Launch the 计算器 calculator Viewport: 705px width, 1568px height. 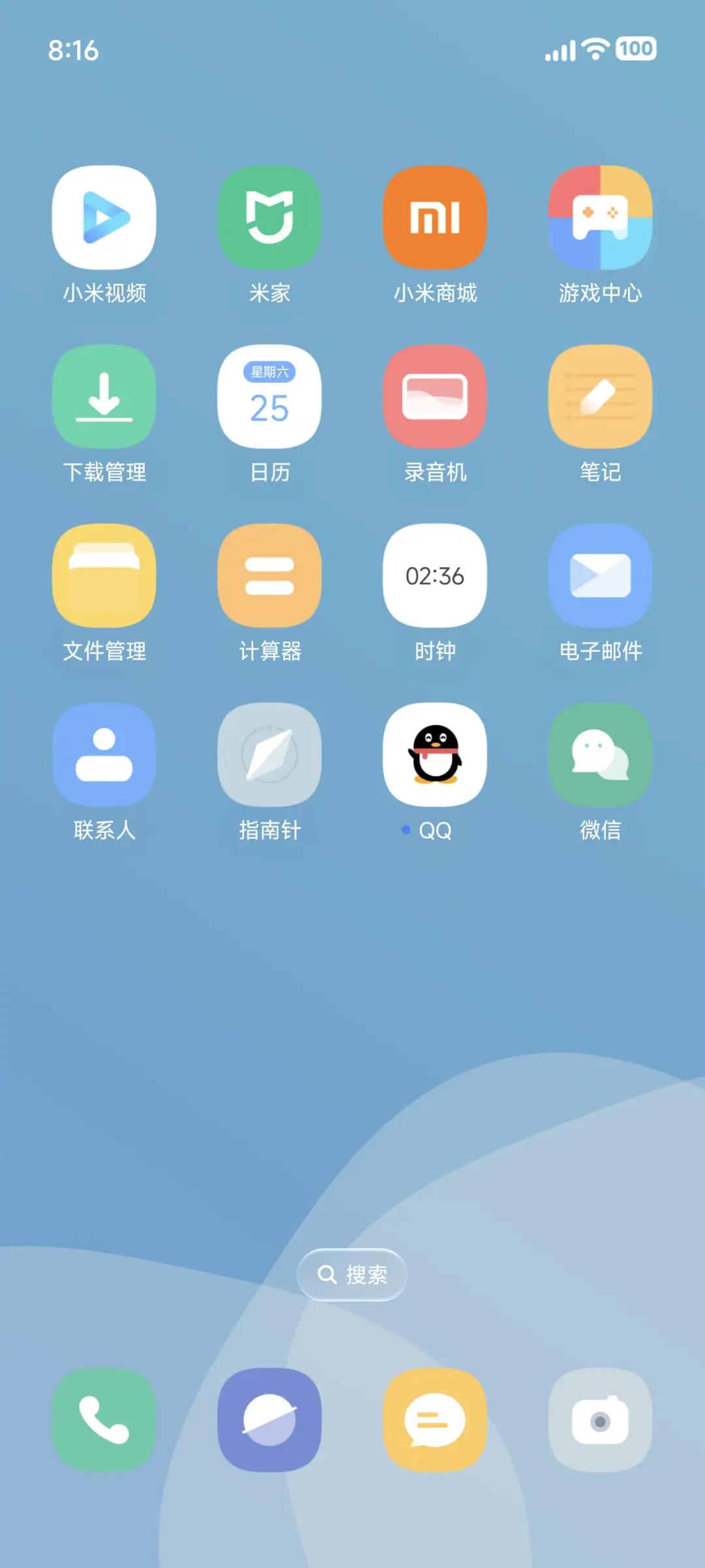[x=270, y=574]
